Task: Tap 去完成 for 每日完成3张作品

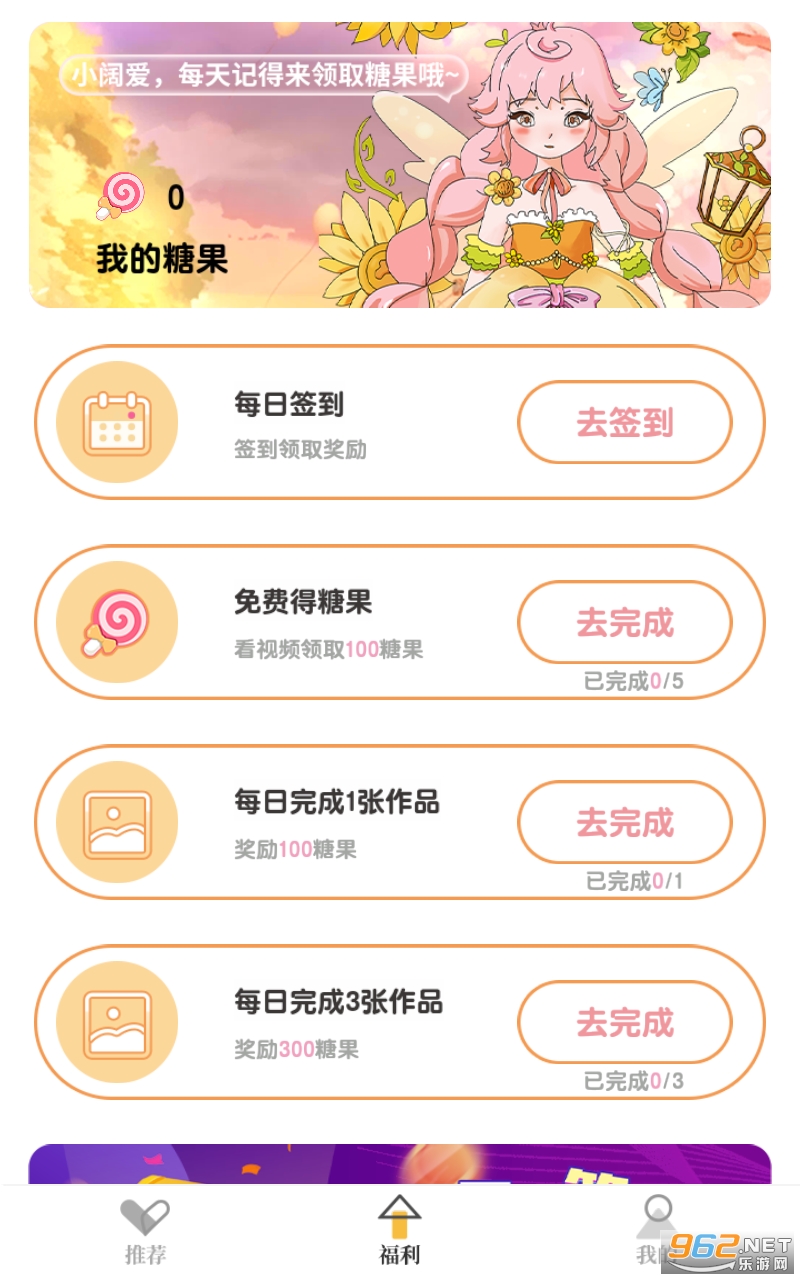Action: [x=624, y=1022]
